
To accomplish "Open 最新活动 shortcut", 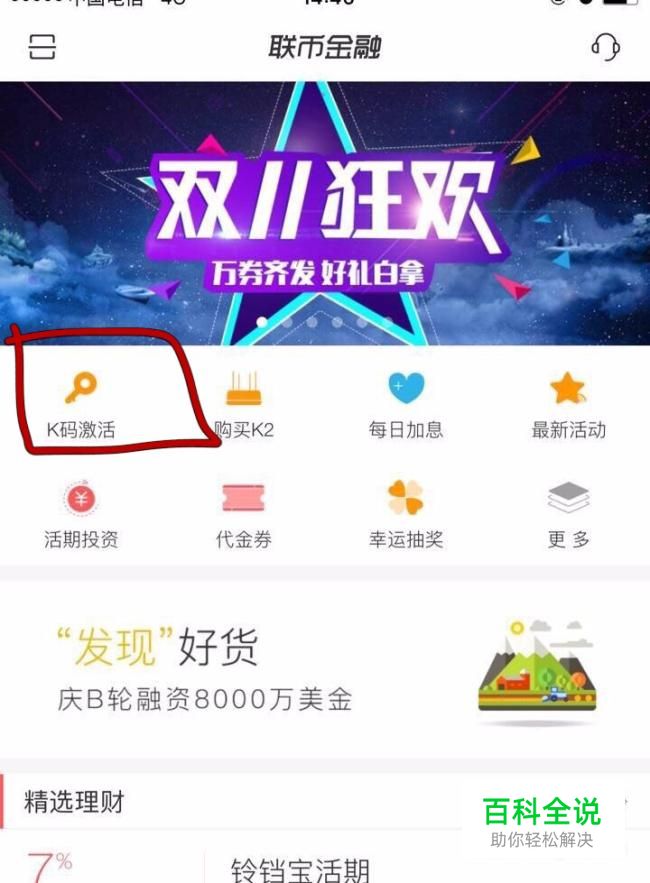I will click(x=568, y=406).
